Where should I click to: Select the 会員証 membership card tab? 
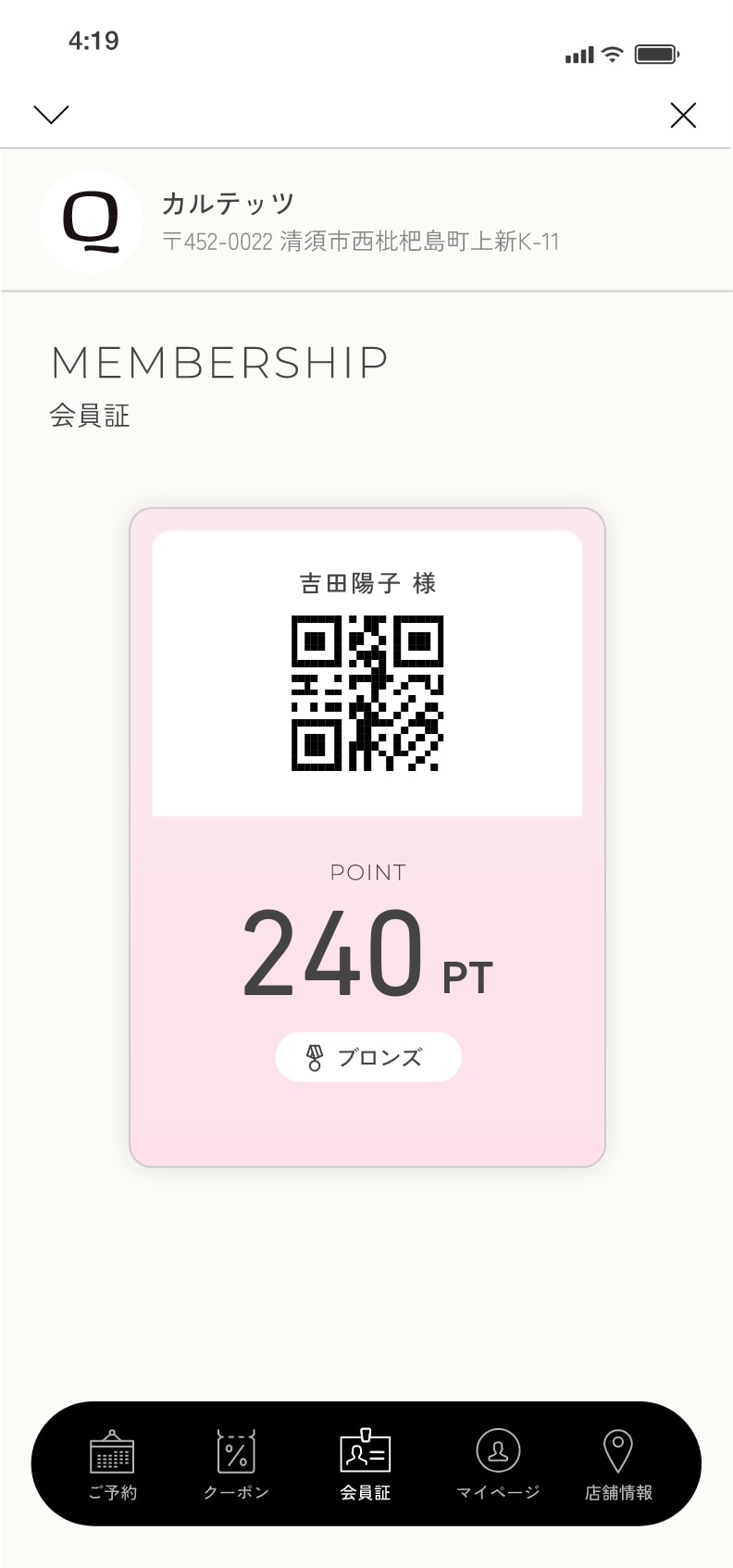(x=366, y=1464)
